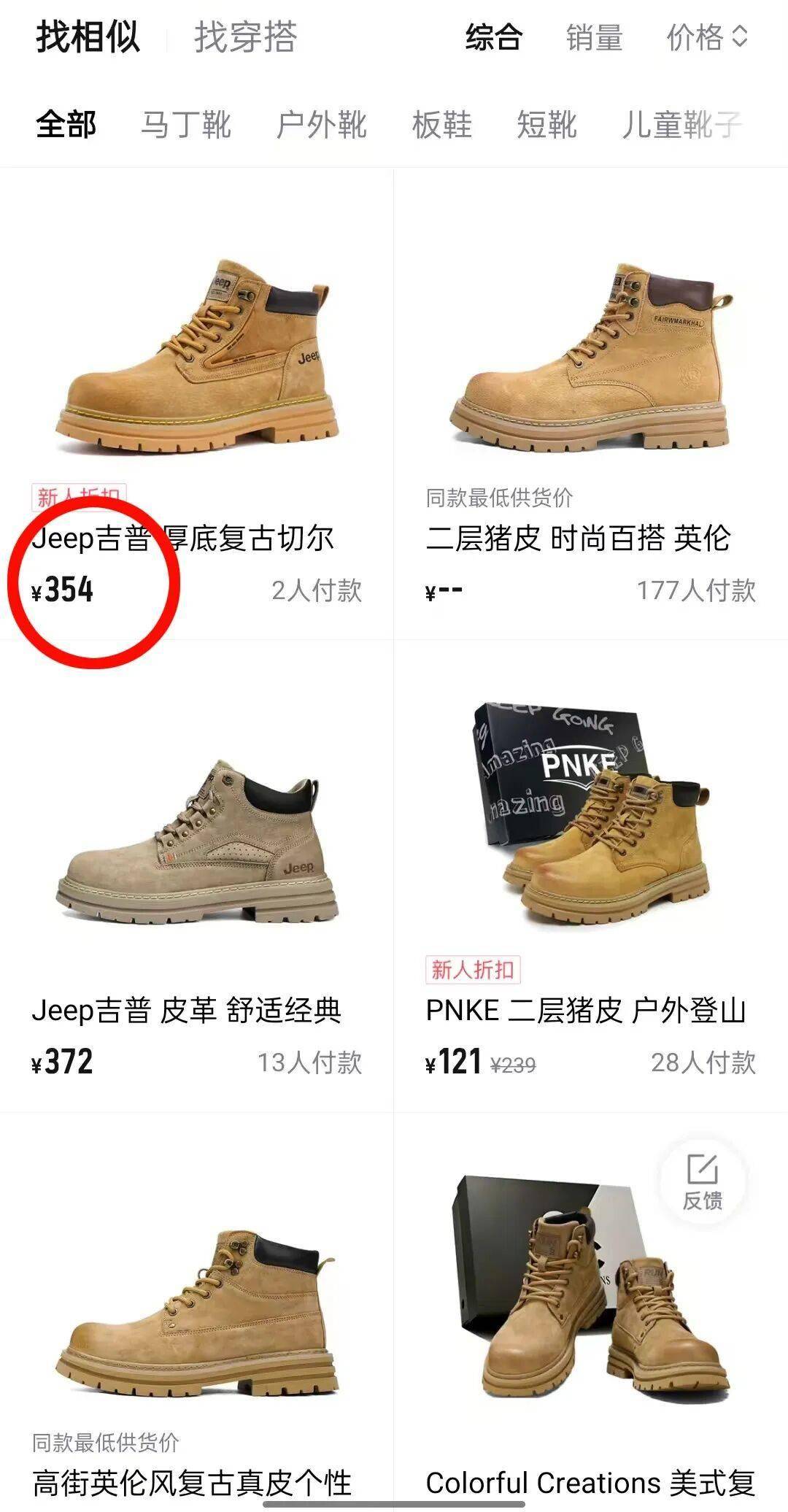Show the 短靴 category
The width and height of the screenshot is (788, 1512).
click(546, 125)
